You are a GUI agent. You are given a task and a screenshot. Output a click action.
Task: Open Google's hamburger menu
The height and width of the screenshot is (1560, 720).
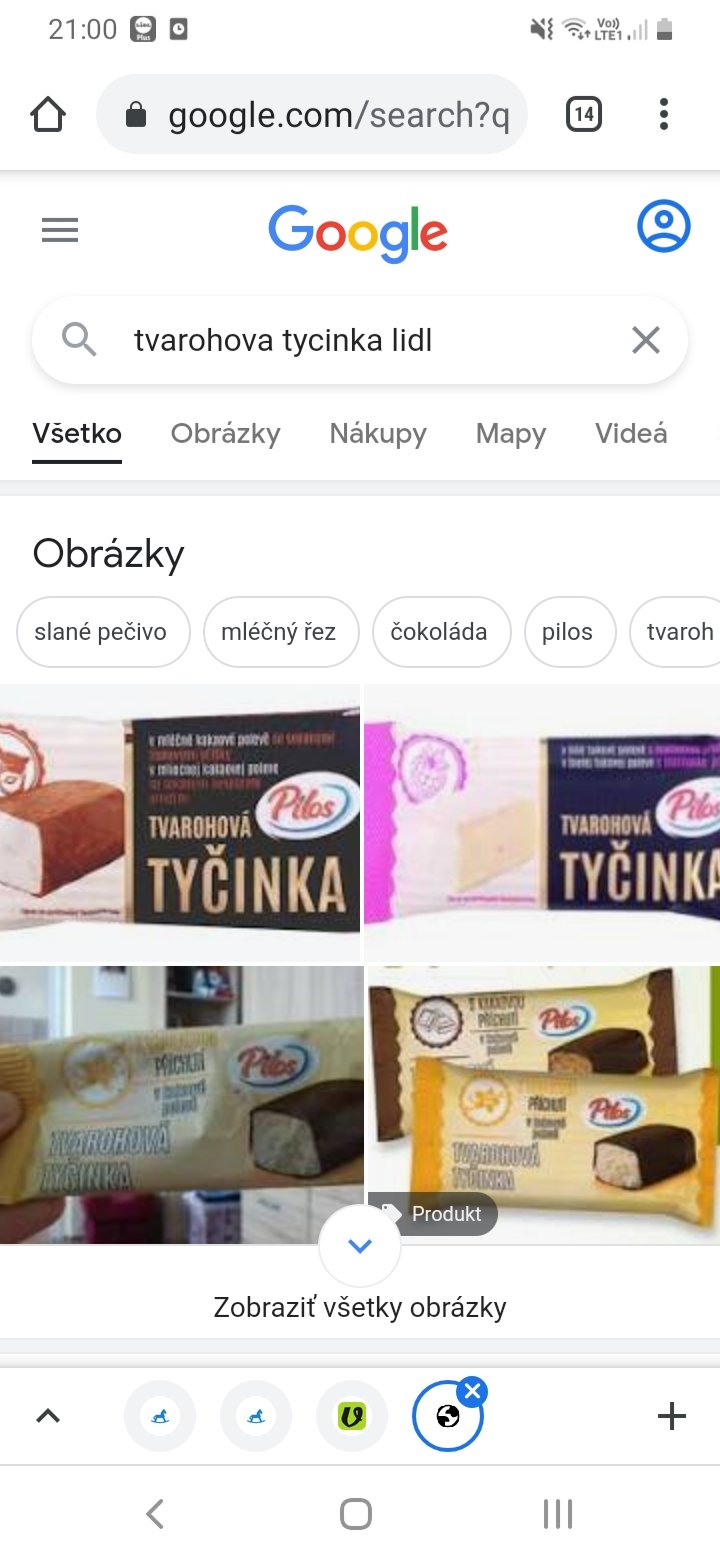pos(60,231)
